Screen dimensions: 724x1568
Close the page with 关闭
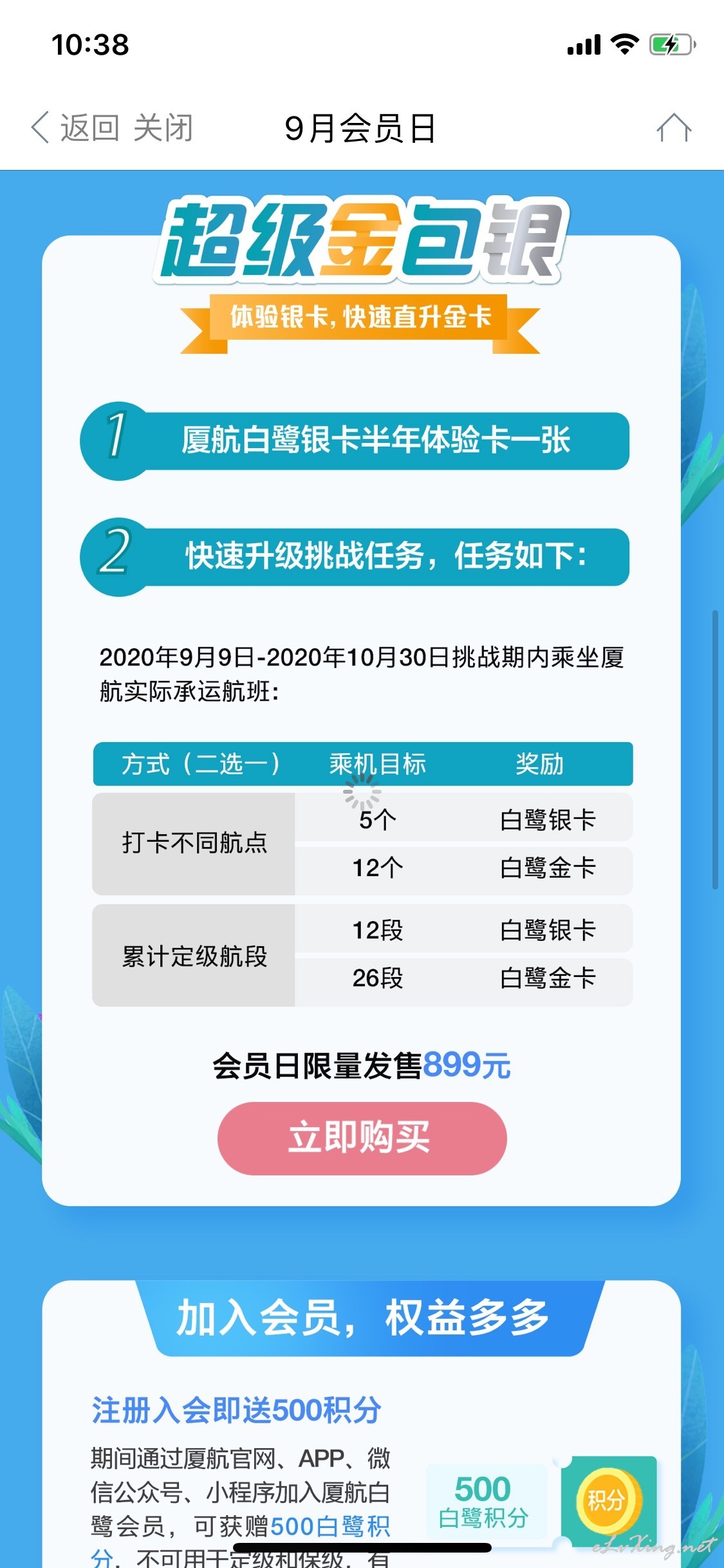pos(163,127)
